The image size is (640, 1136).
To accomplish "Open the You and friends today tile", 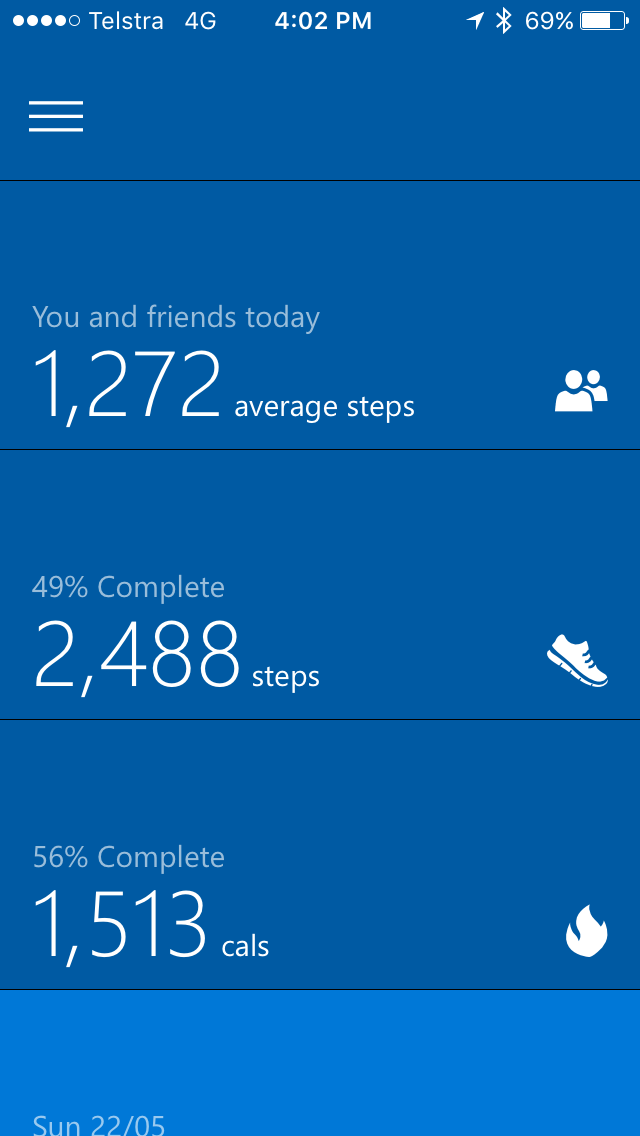I will click(320, 315).
